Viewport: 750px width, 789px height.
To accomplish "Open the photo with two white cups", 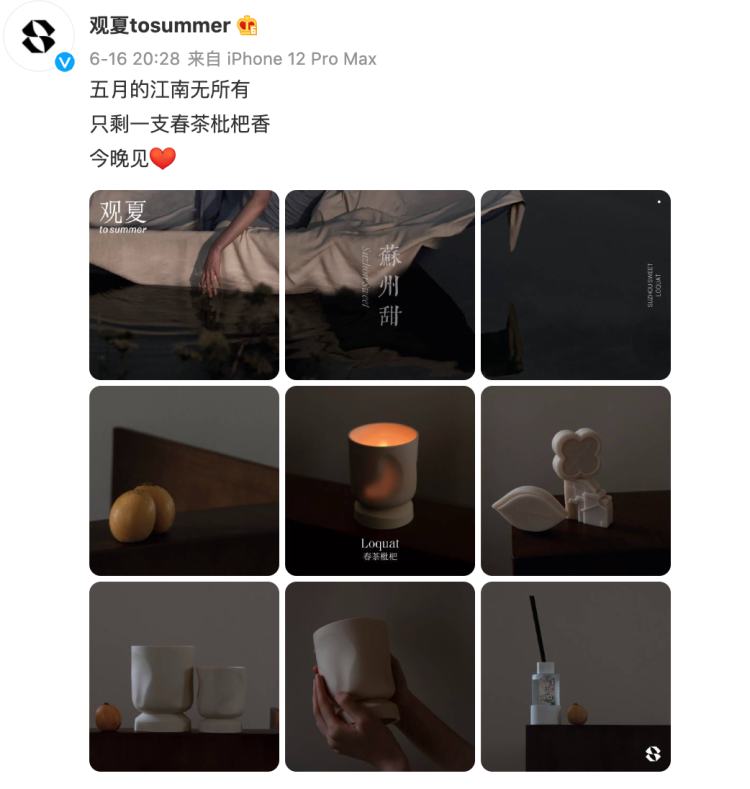I will [184, 676].
